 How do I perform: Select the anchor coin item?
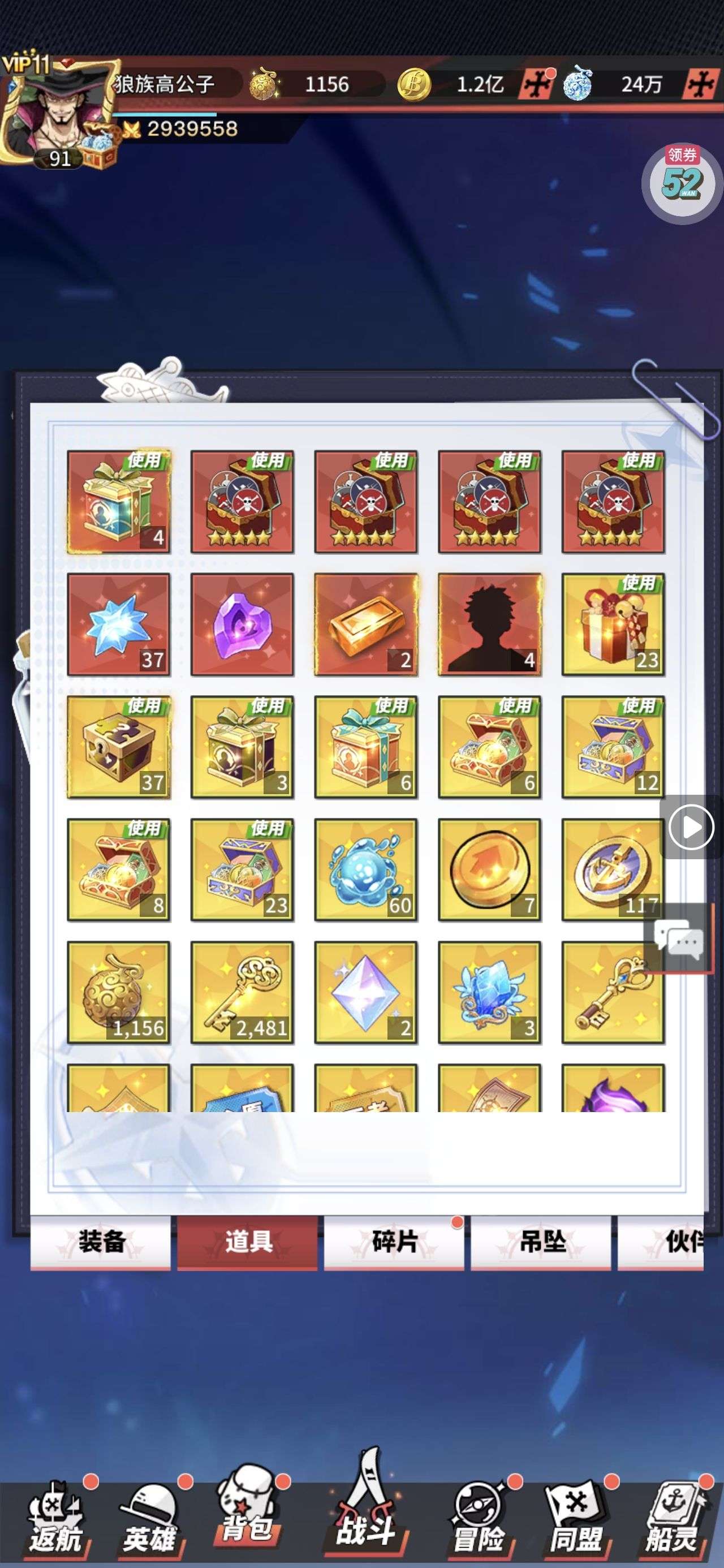pyautogui.click(x=613, y=870)
